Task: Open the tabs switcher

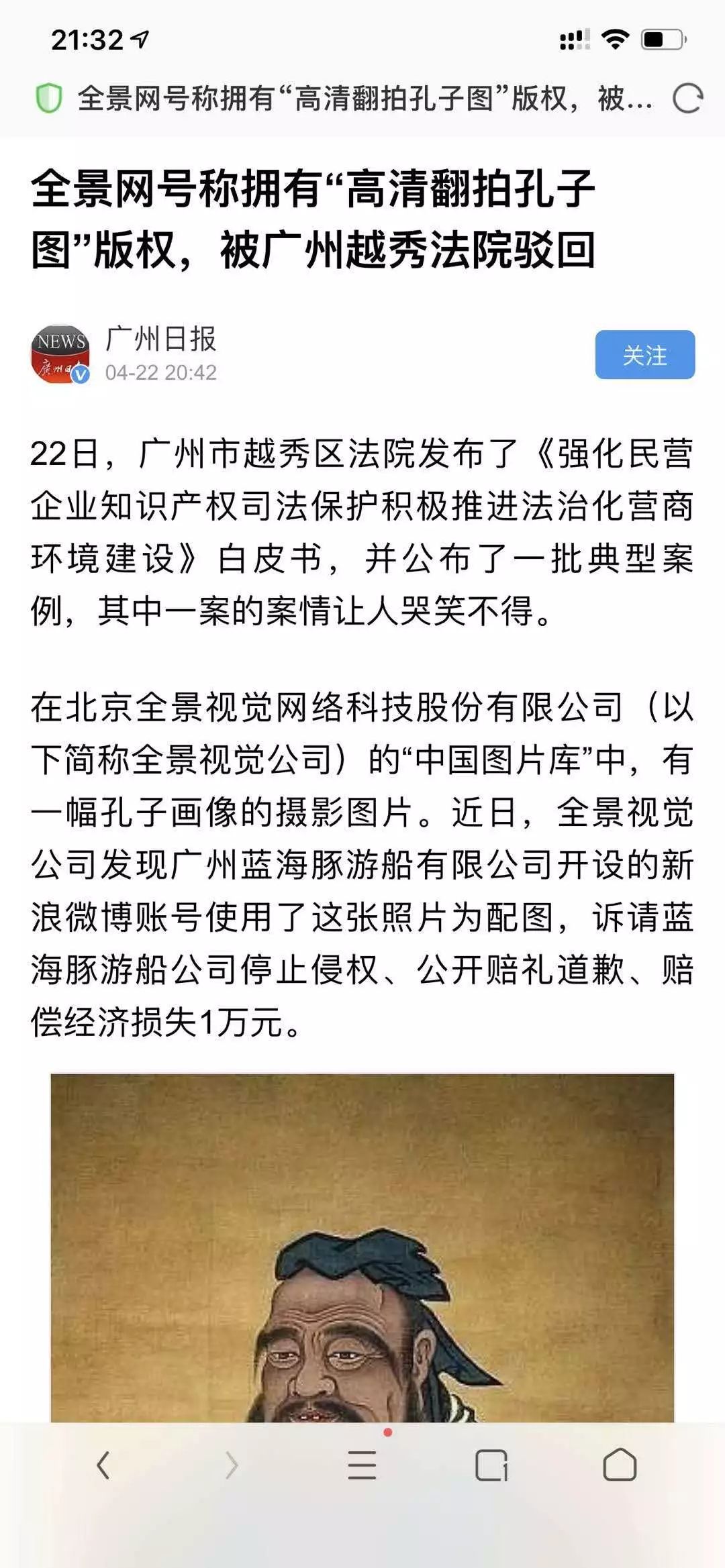Action: coord(491,1465)
